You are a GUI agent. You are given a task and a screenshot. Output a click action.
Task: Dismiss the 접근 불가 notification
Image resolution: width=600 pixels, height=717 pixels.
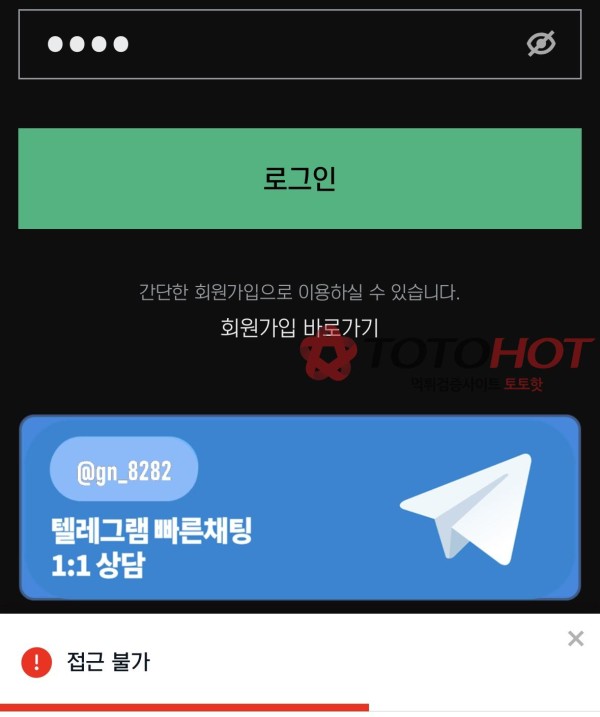[x=575, y=638]
